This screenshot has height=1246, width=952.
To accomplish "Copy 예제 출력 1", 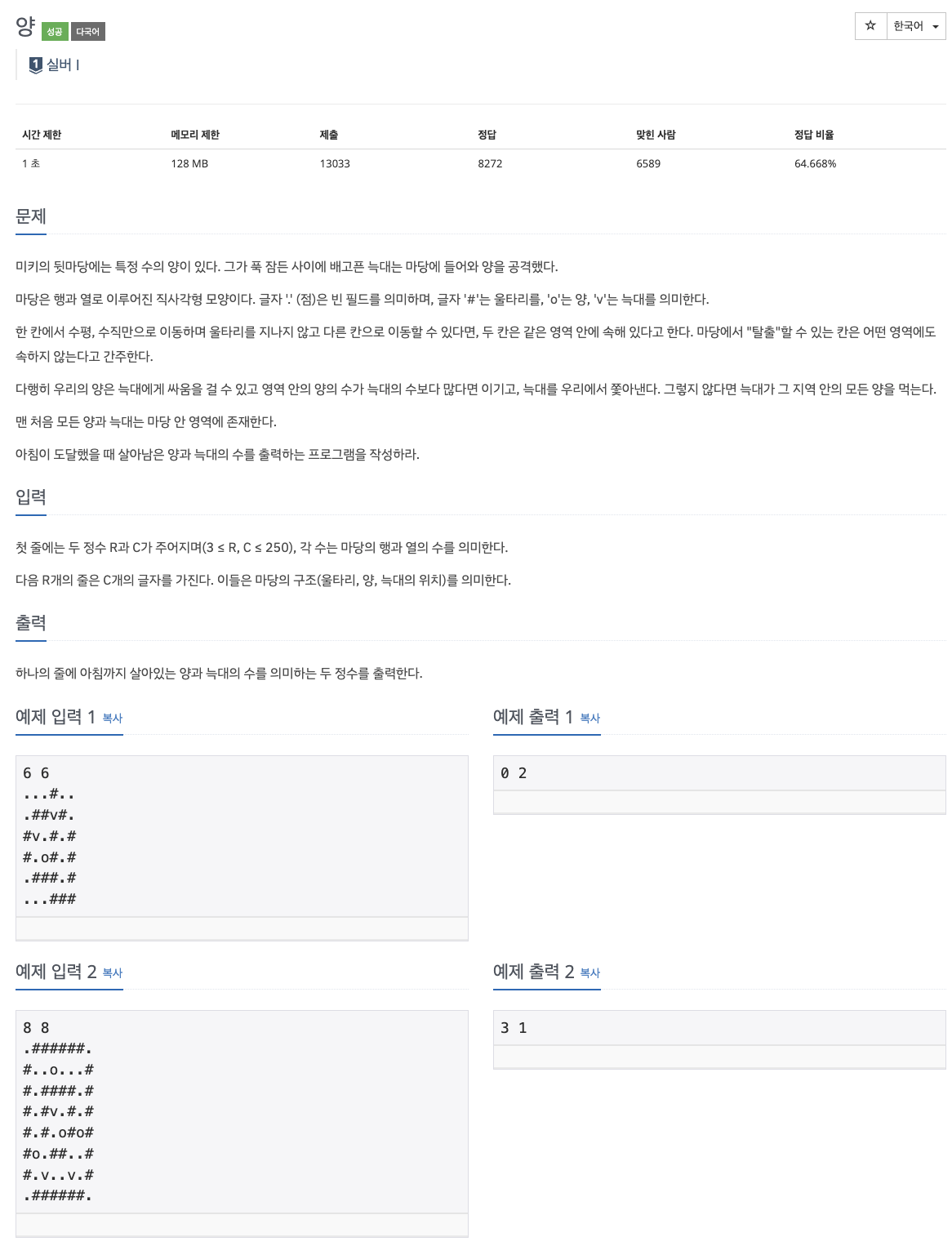I will tap(590, 719).
